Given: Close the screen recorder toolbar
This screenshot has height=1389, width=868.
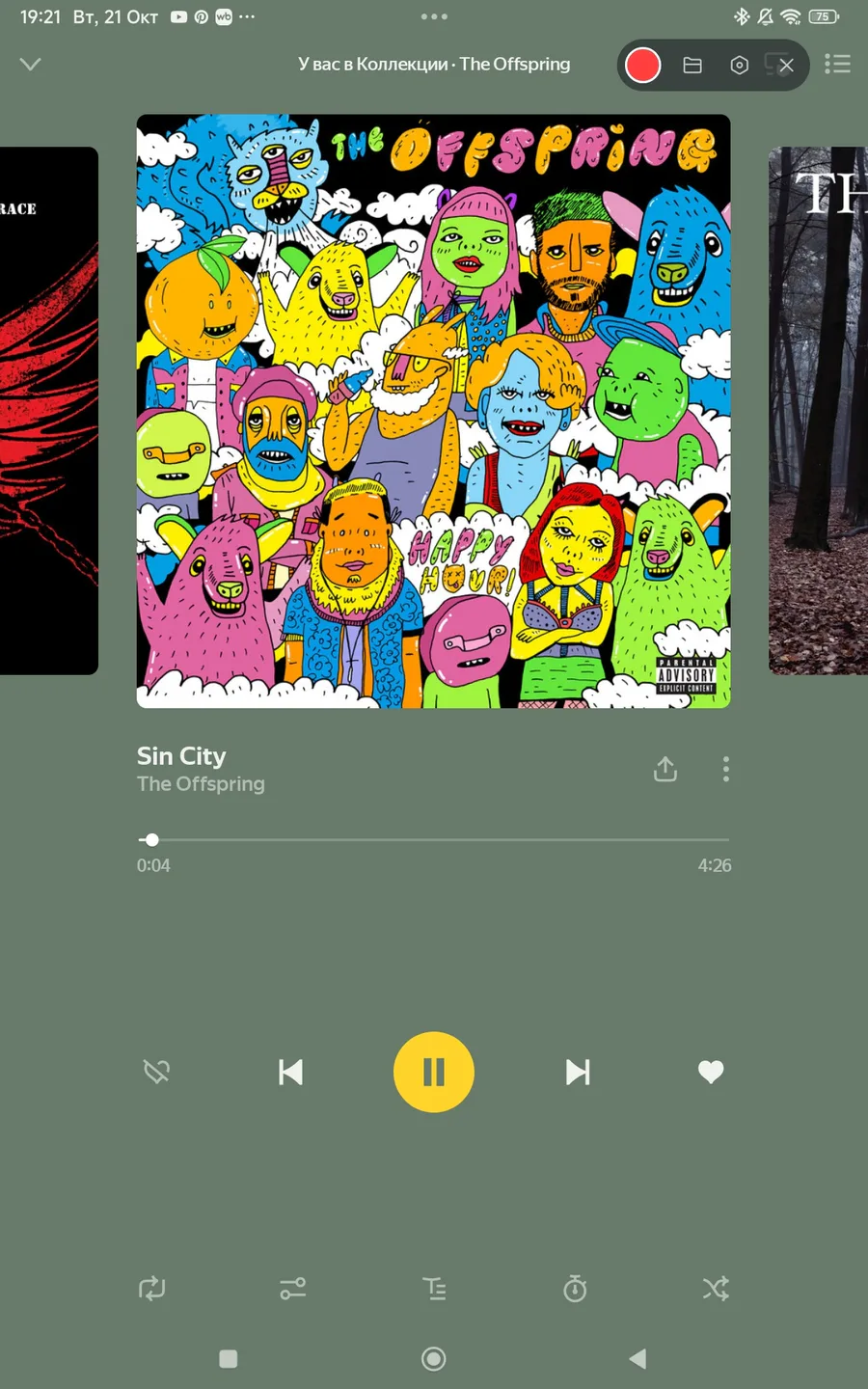Looking at the screenshot, I should pos(786,65).
